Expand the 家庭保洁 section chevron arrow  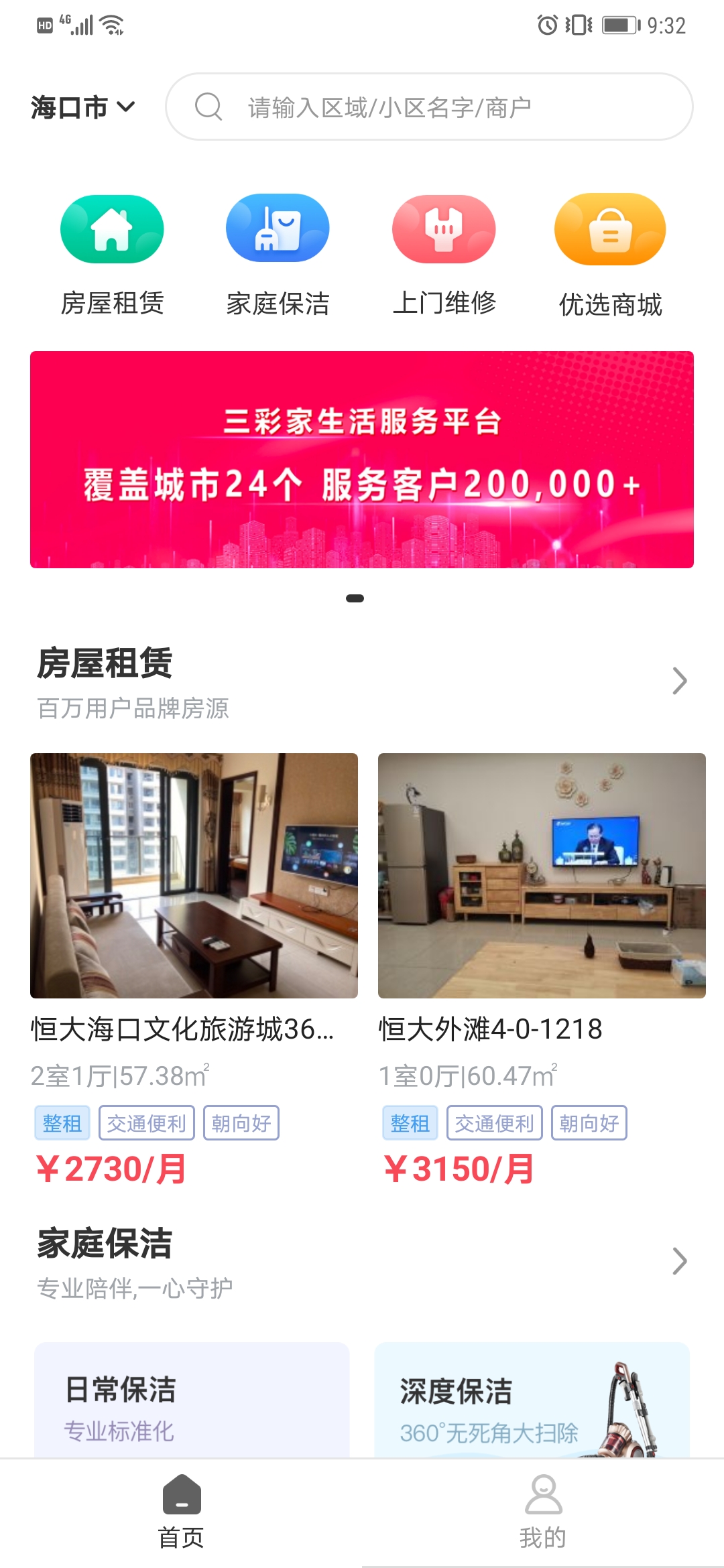679,1262
